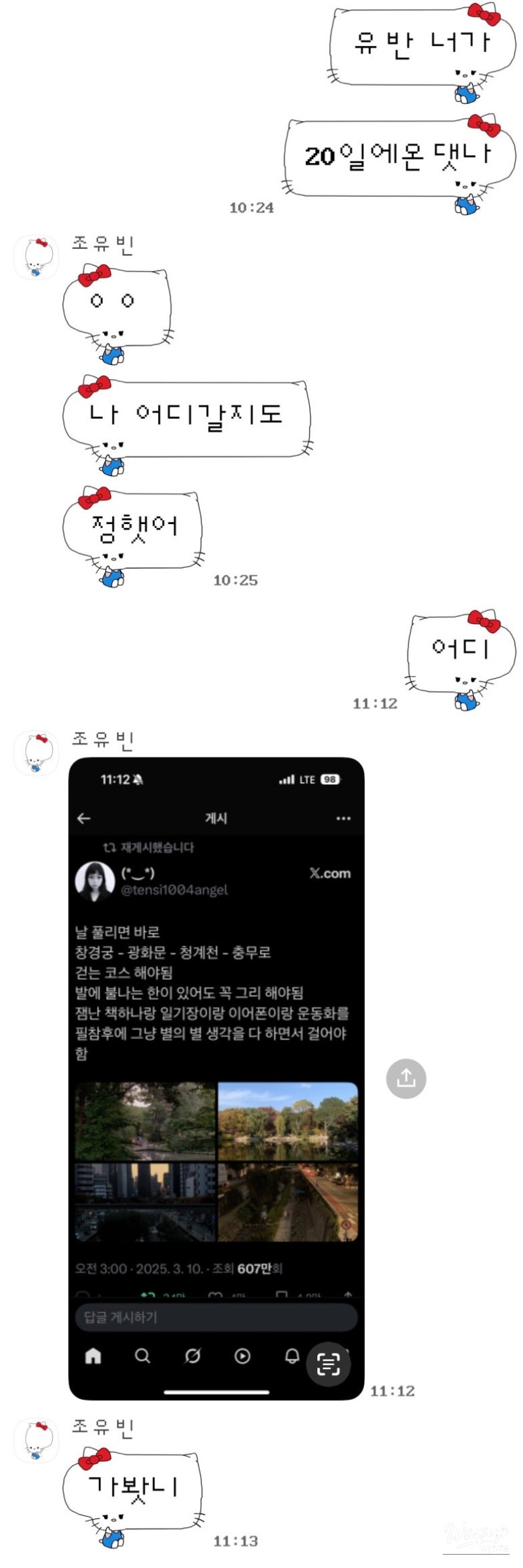Open the X post screenshot sent by 조유빈
The image size is (523, 1568).
(x=216, y=1077)
